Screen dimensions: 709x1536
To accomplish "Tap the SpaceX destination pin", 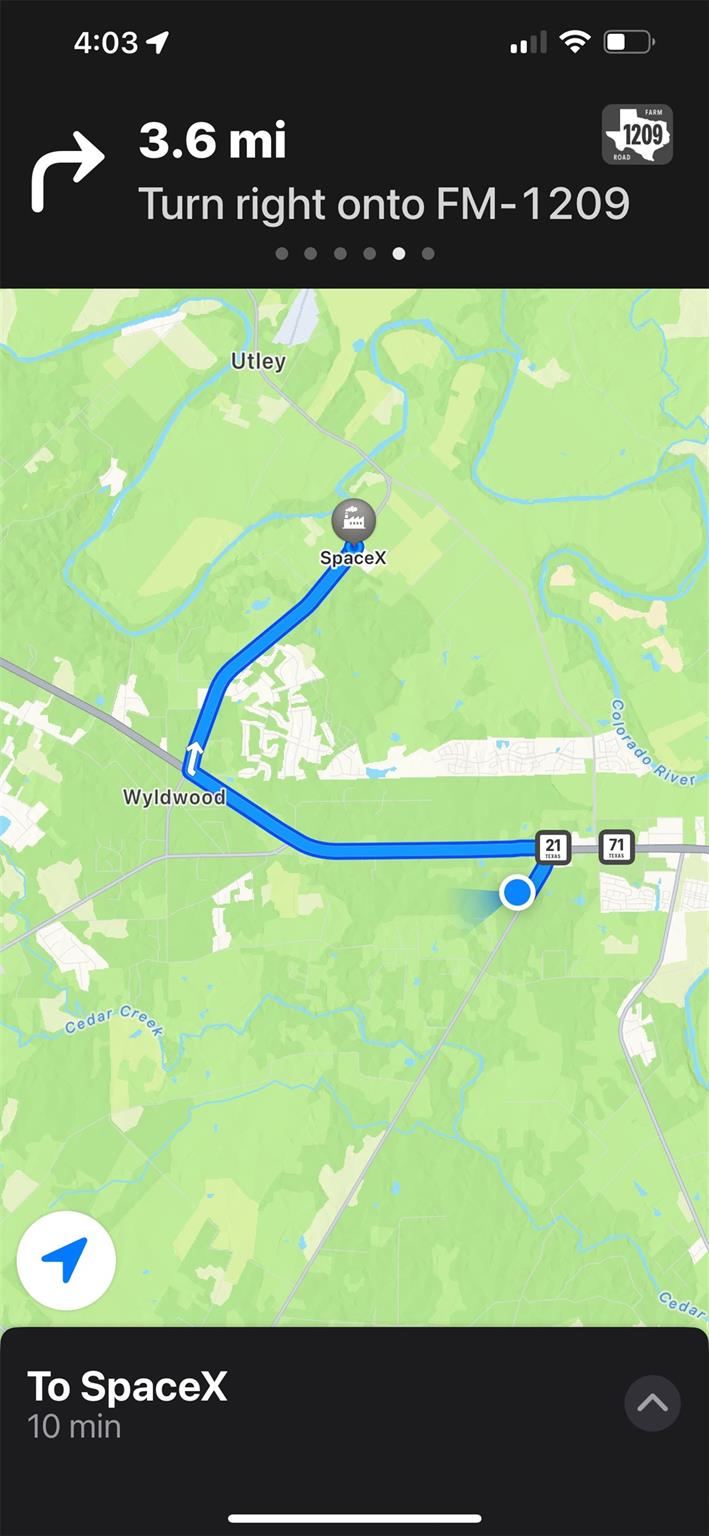I will (x=353, y=520).
